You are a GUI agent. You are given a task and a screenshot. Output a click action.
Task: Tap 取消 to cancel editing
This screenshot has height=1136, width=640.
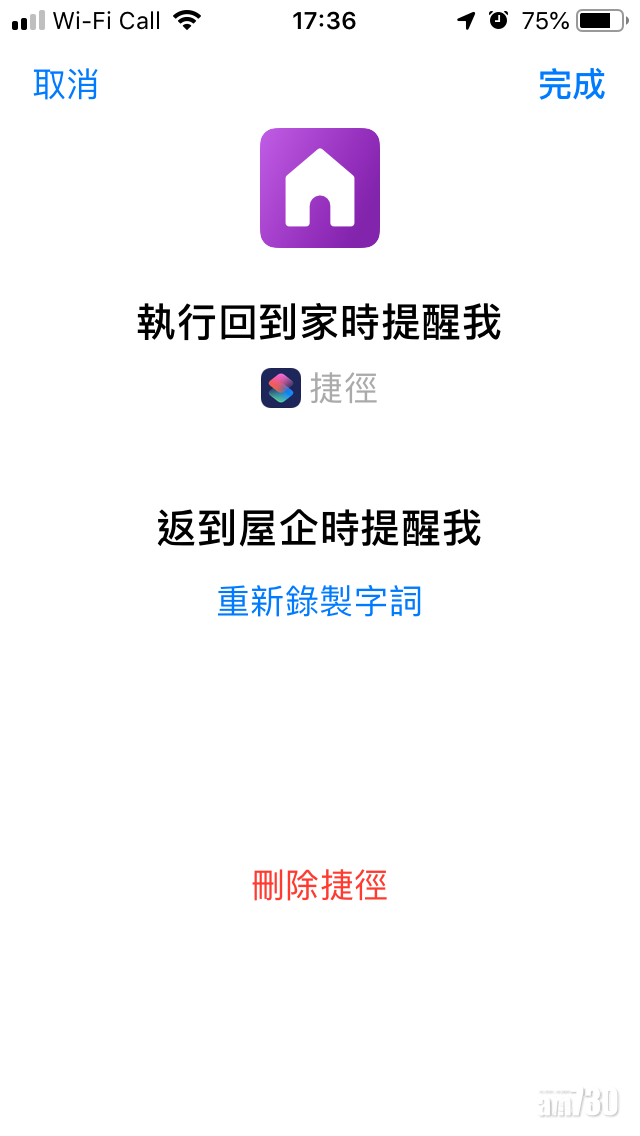[x=66, y=85]
